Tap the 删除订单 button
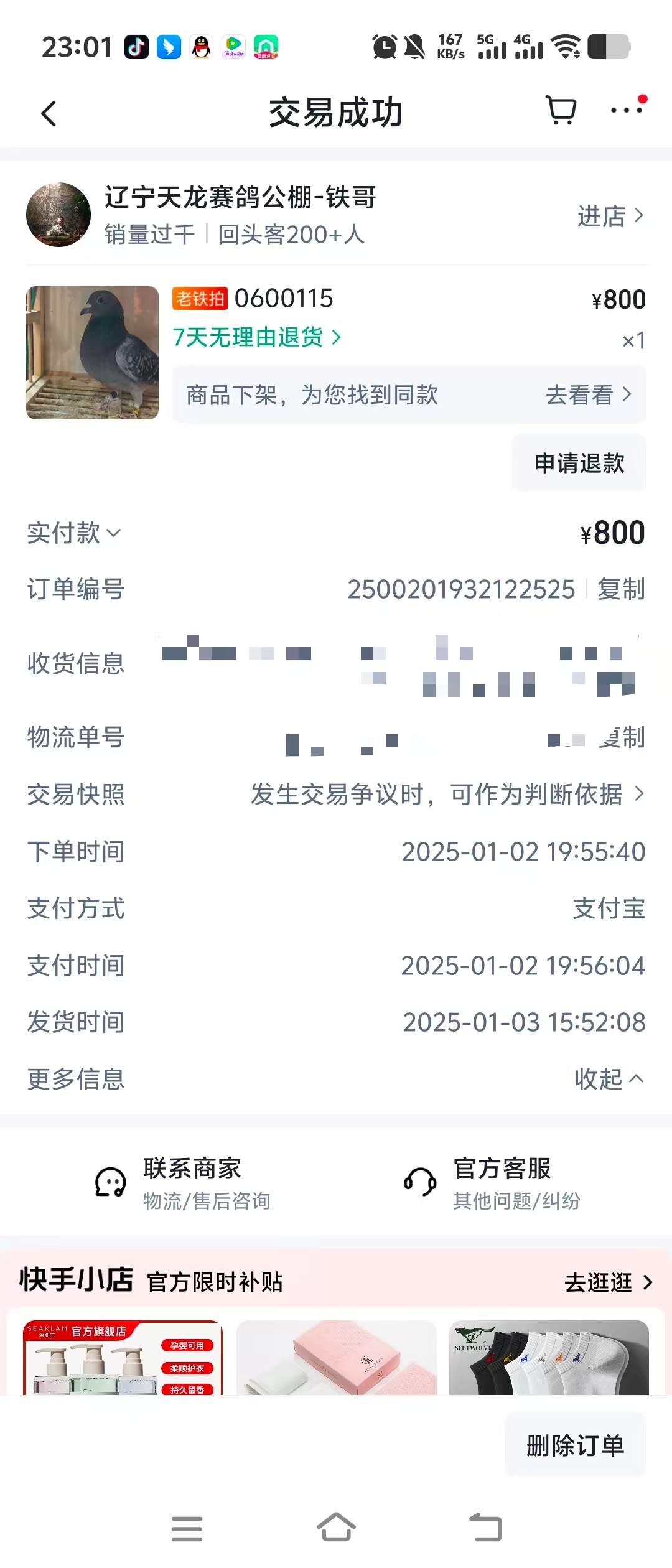This screenshot has height=1568, width=672. (x=575, y=1445)
